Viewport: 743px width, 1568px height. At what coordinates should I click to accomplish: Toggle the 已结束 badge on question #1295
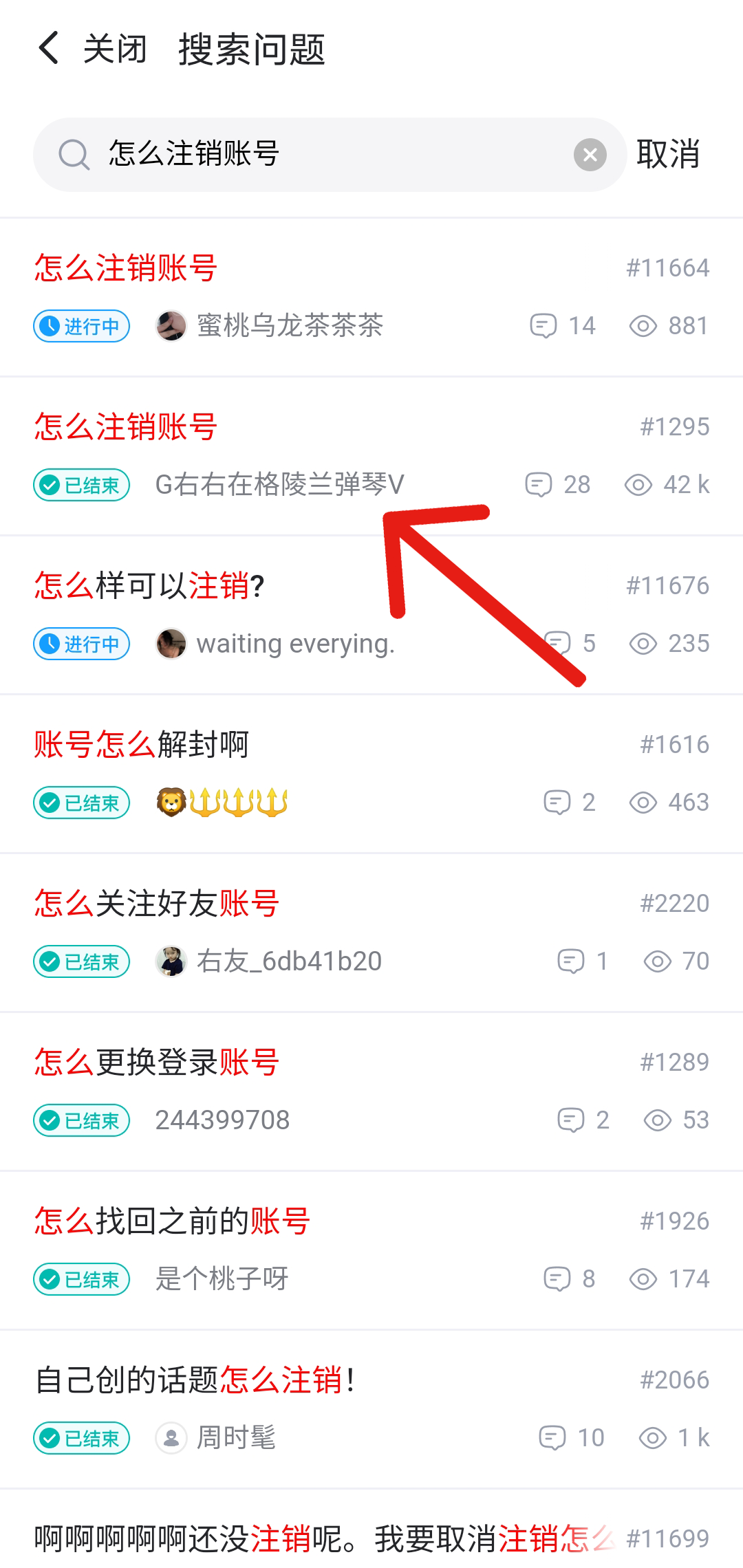(x=81, y=485)
